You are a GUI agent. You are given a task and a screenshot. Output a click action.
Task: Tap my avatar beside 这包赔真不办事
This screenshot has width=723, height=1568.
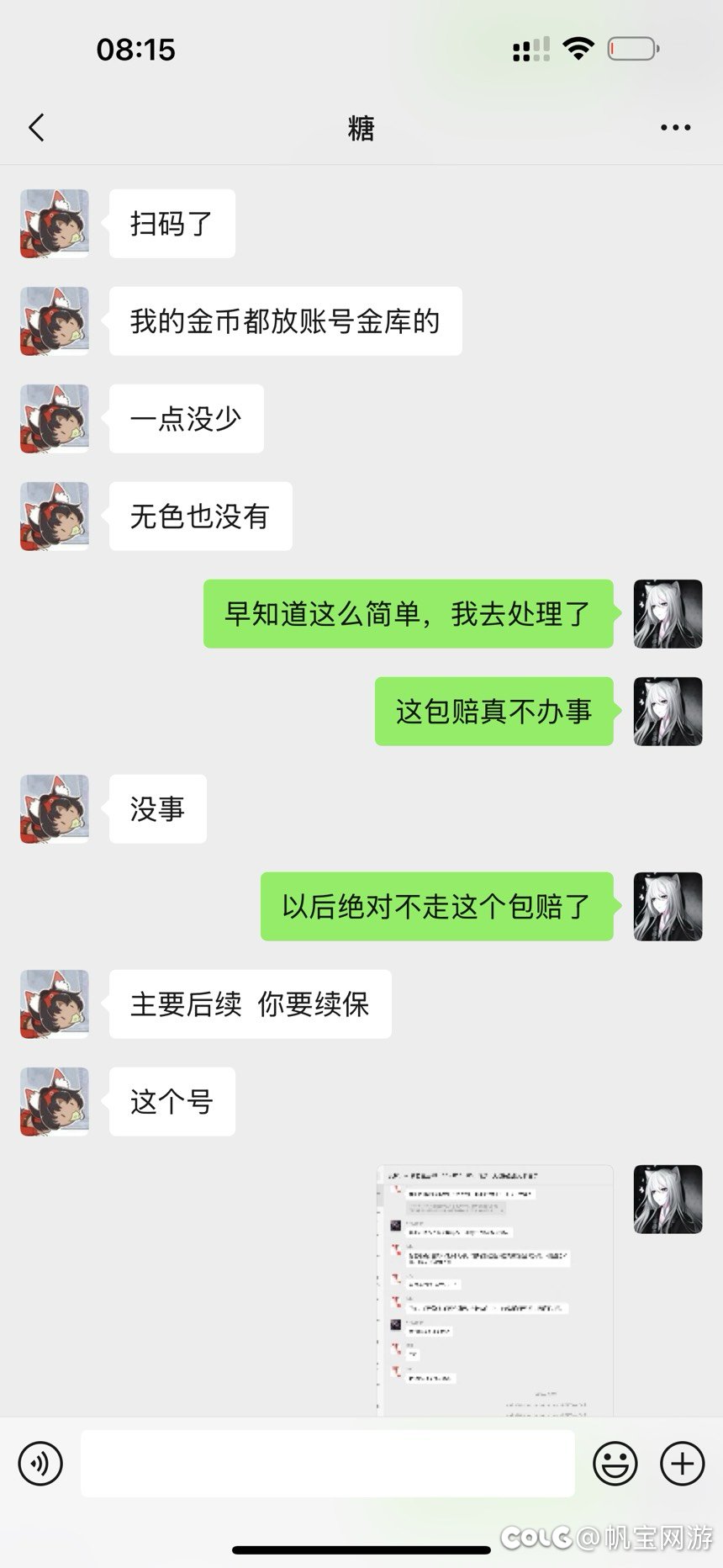tap(668, 712)
